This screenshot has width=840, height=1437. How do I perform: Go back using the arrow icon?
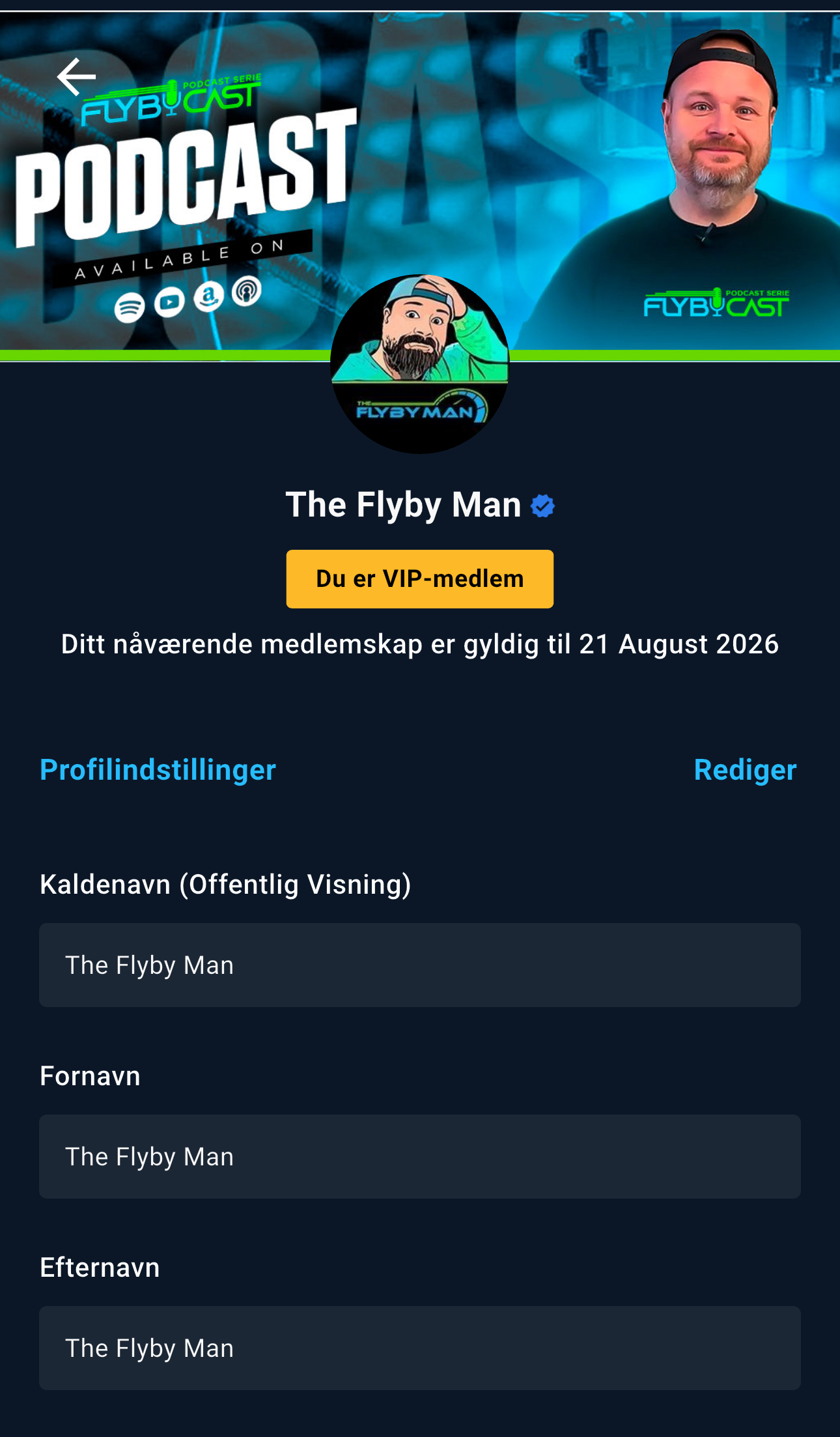(x=76, y=77)
